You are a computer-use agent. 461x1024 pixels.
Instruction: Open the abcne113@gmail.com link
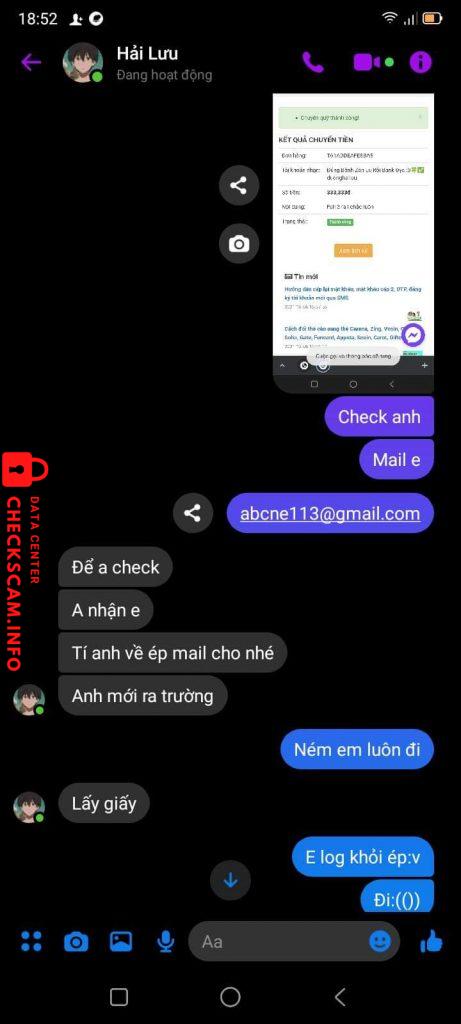pyautogui.click(x=330, y=513)
